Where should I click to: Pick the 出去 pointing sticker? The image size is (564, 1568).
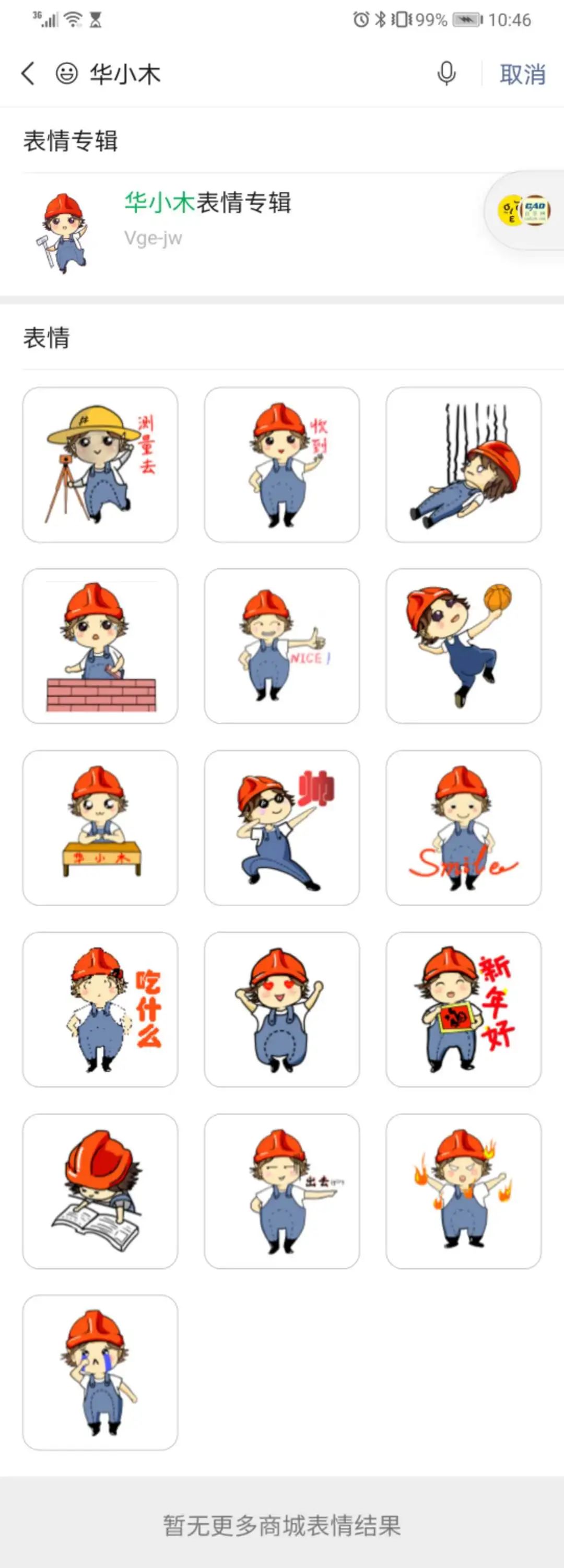click(281, 1191)
